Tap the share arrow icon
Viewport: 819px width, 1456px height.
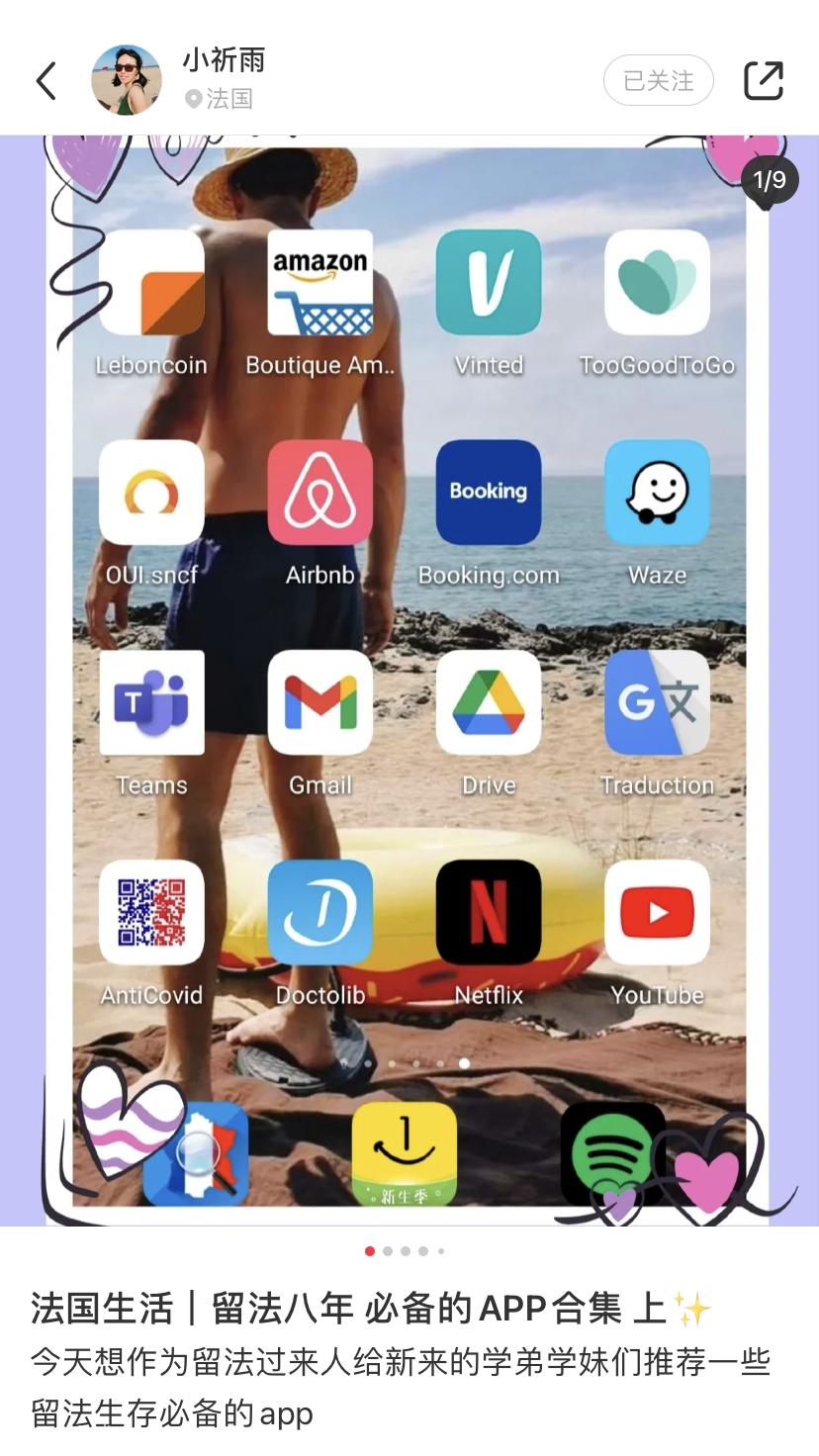click(x=763, y=80)
